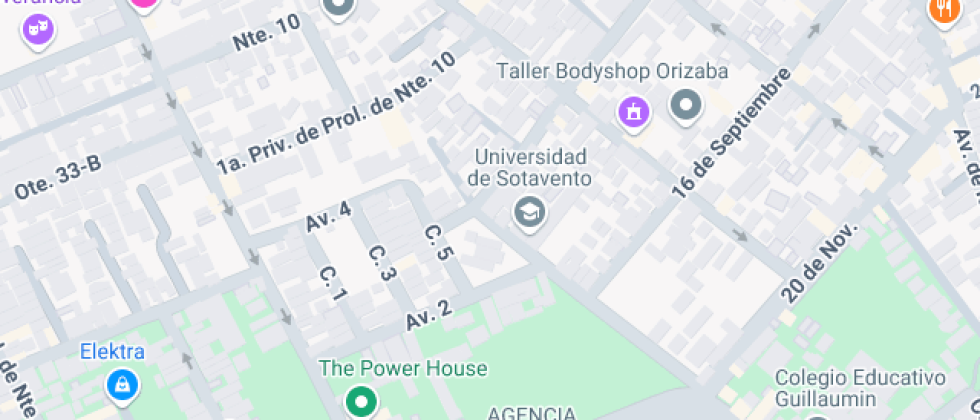Image resolution: width=980 pixels, height=420 pixels.
Task: Select the purple theater masks pin
Action: (x=38, y=28)
